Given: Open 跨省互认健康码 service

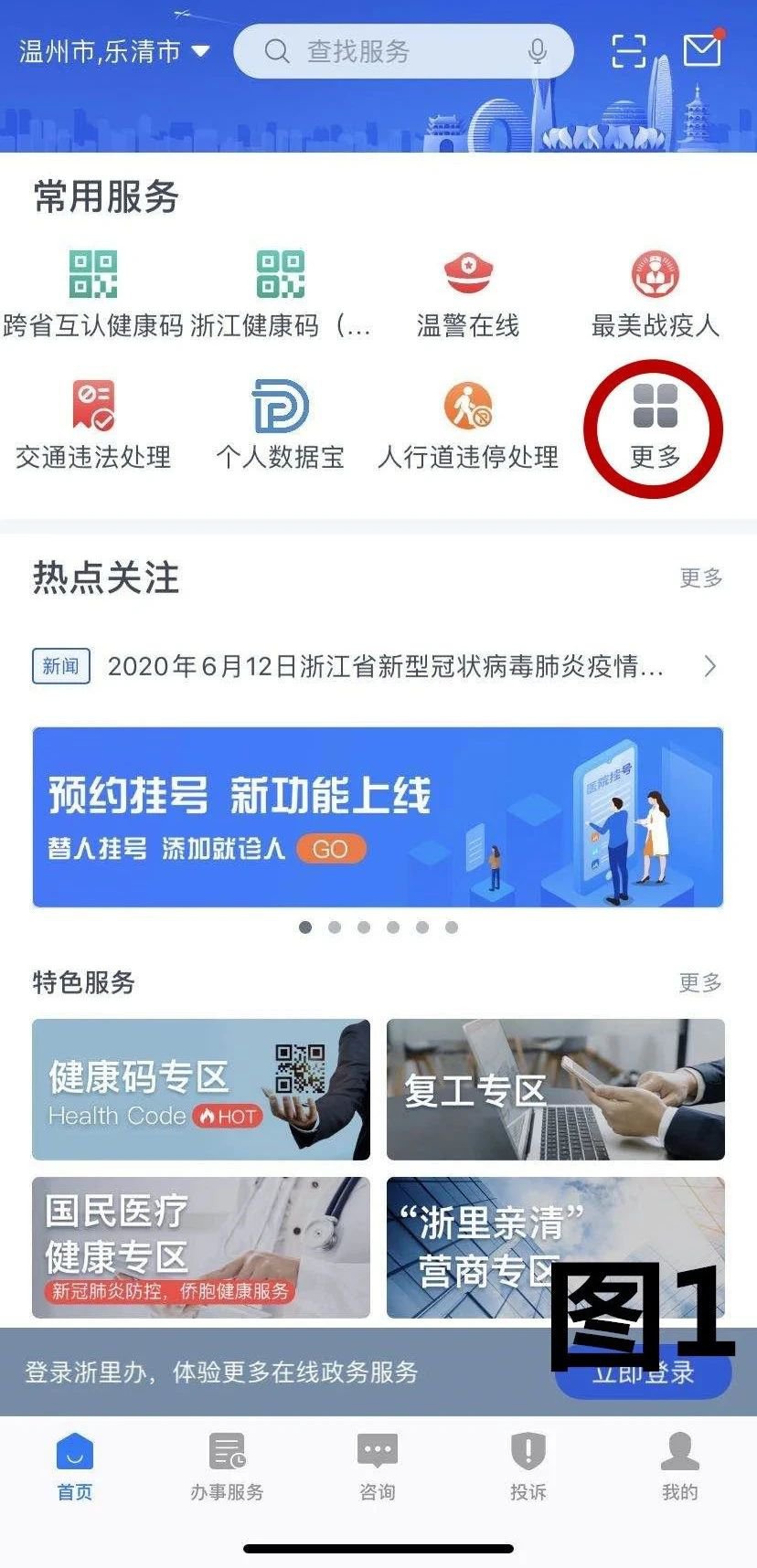Looking at the screenshot, I should click(x=93, y=294).
